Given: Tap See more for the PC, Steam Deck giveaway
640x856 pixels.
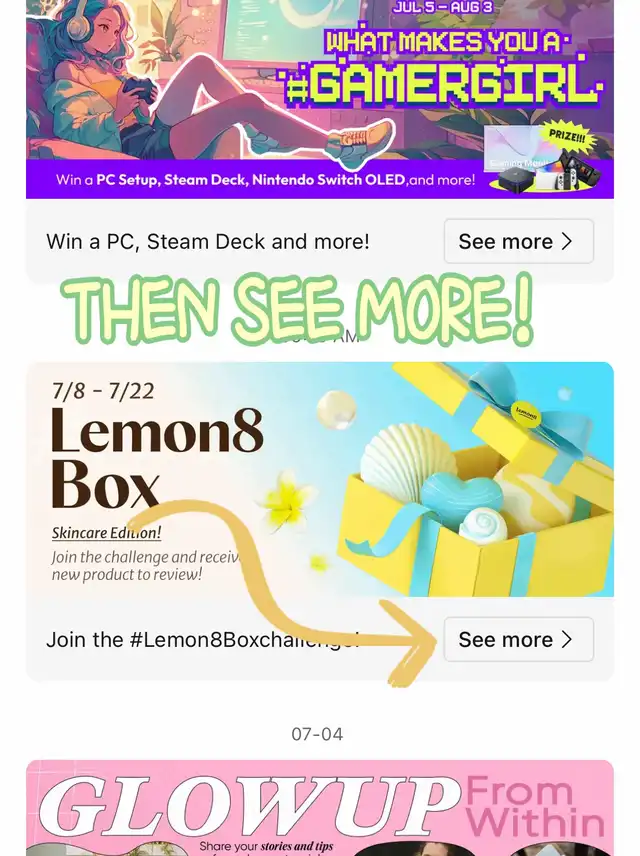Looking at the screenshot, I should [x=518, y=241].
